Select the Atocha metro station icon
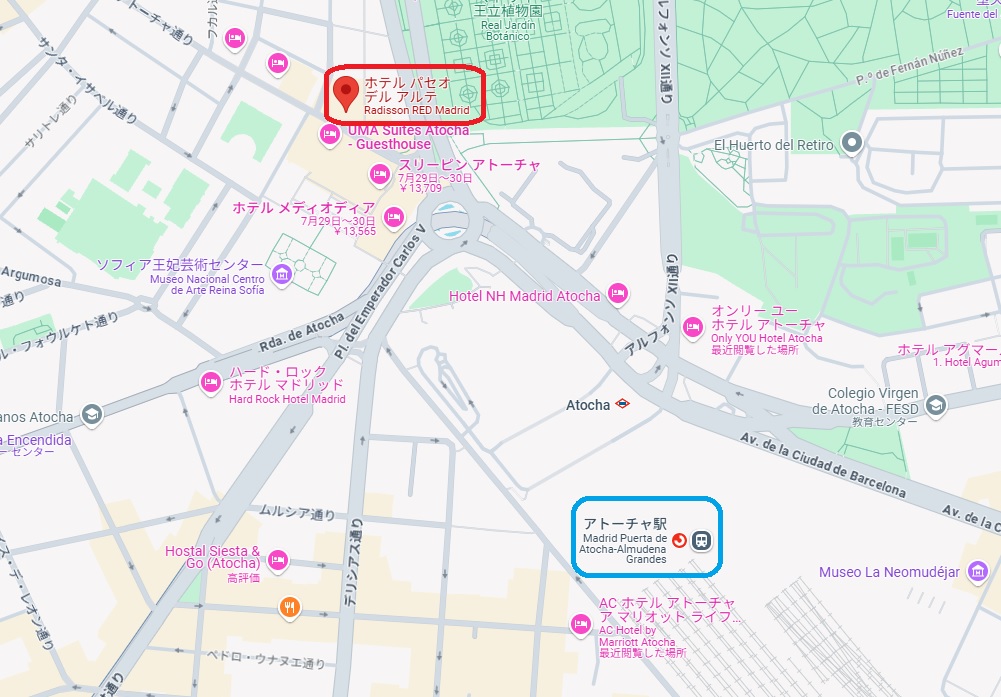This screenshot has width=1001, height=697. tap(623, 405)
